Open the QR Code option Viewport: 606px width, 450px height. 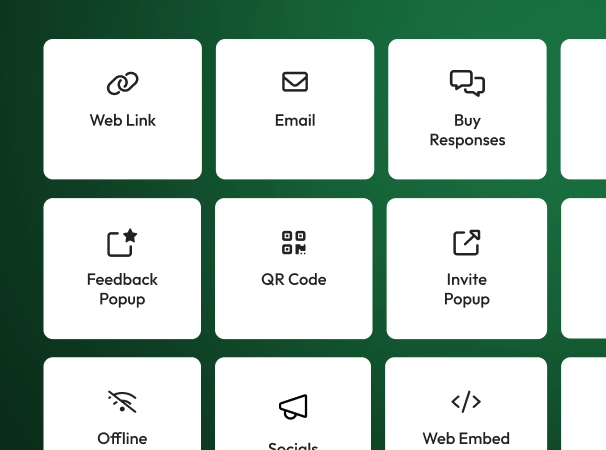point(294,268)
